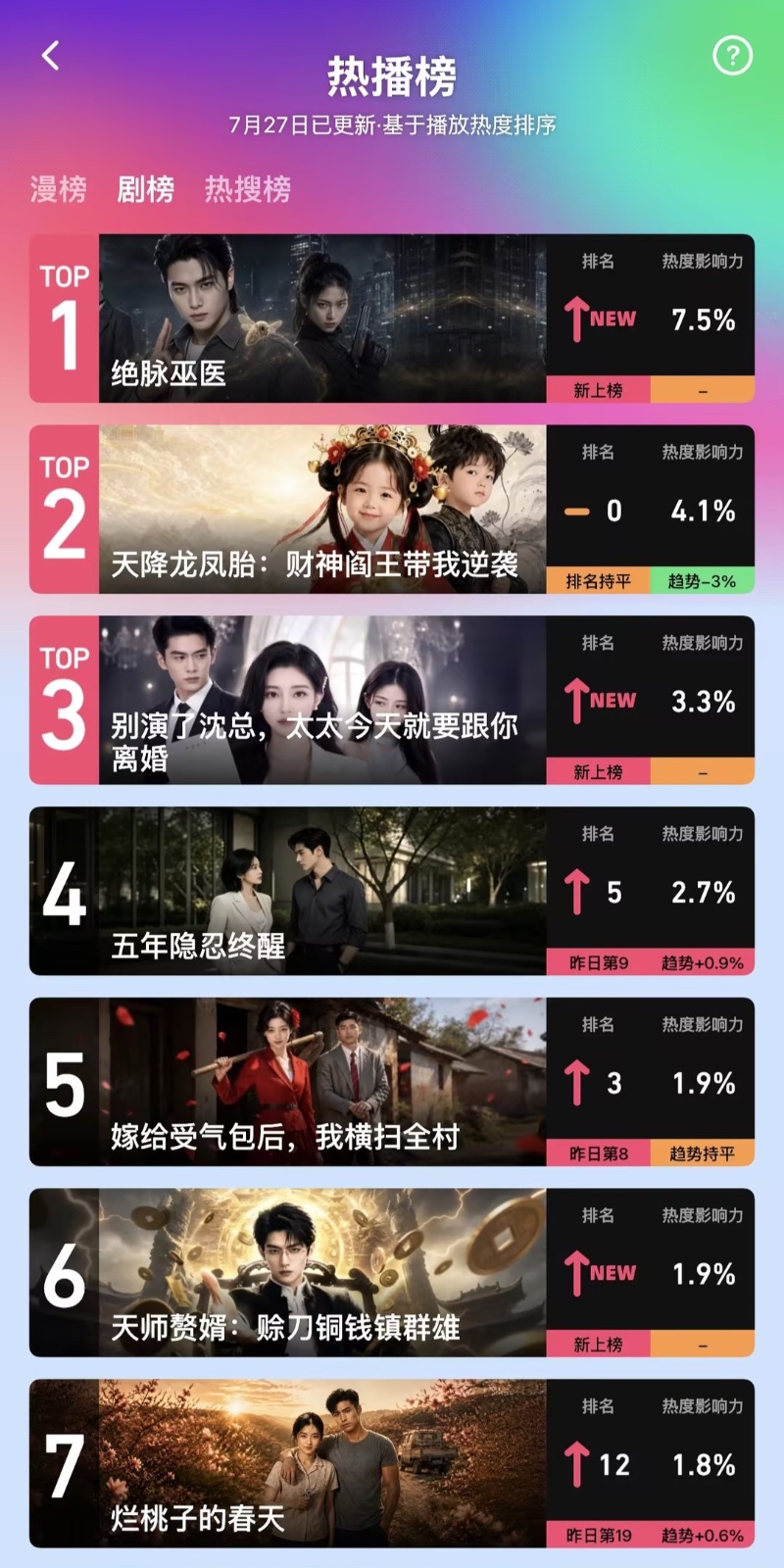
Task: Open the TOP 1 drama 绝脉巫医
Action: [392, 318]
